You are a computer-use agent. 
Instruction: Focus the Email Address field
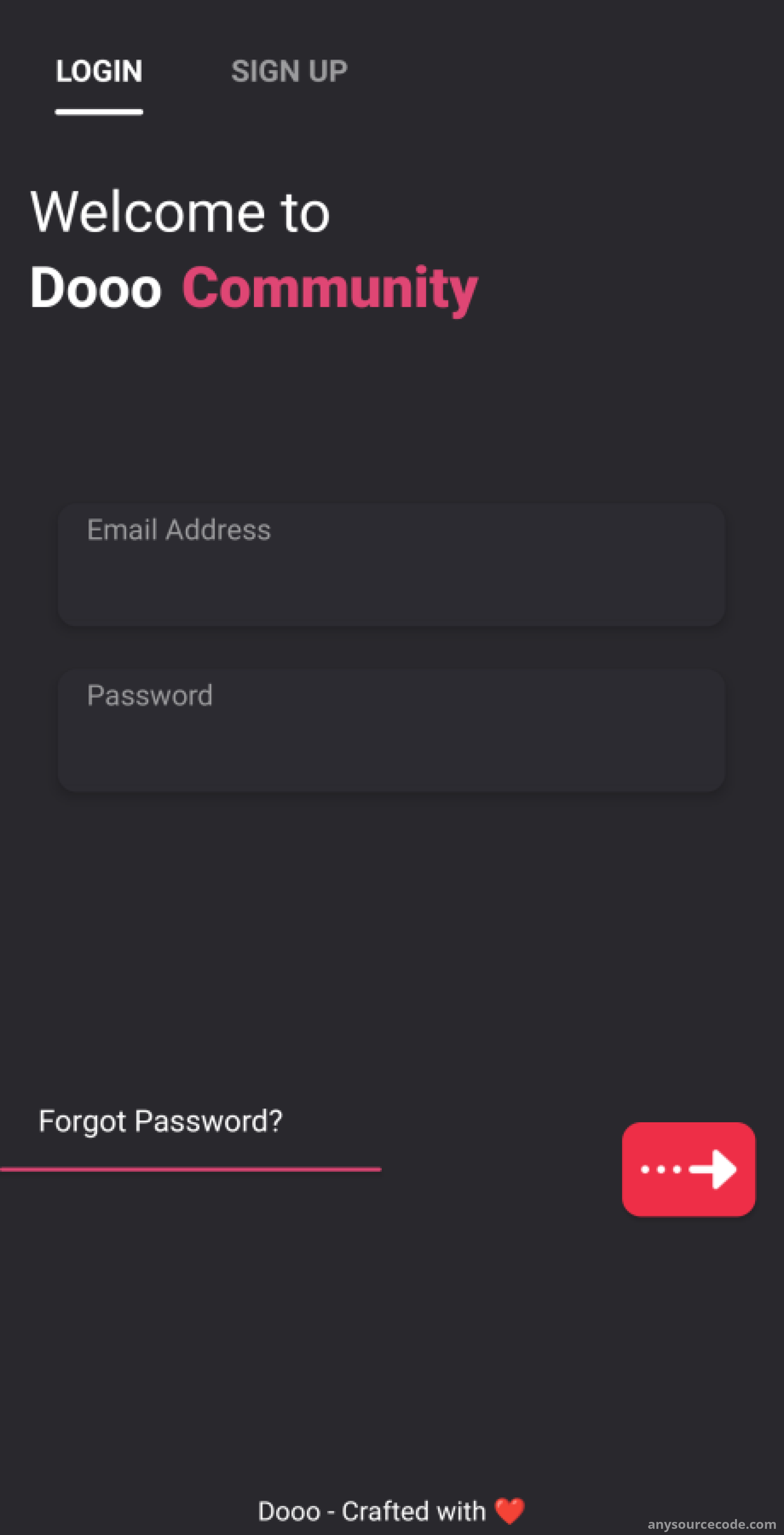tap(392, 564)
